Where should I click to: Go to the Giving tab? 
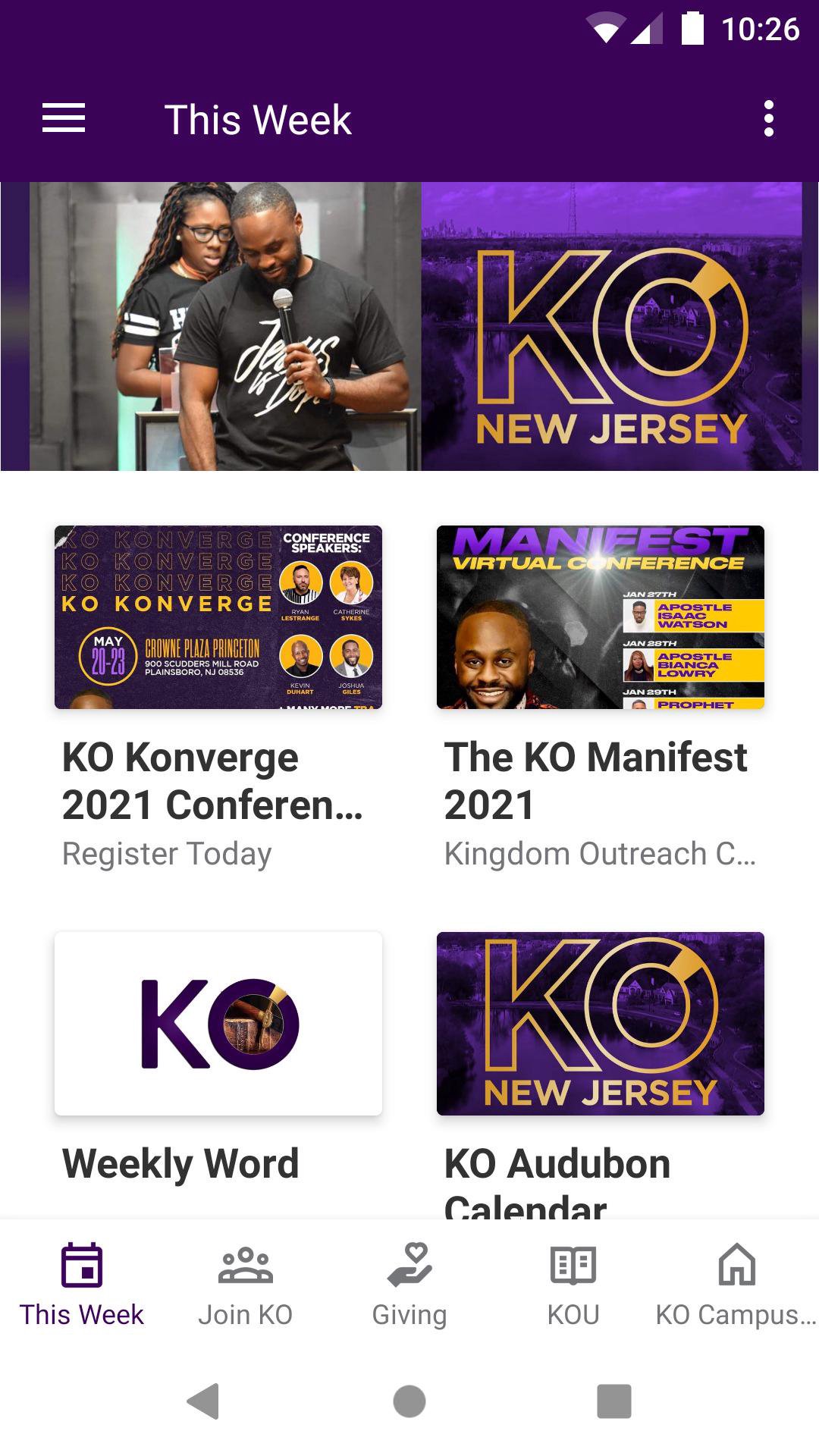click(x=409, y=1283)
